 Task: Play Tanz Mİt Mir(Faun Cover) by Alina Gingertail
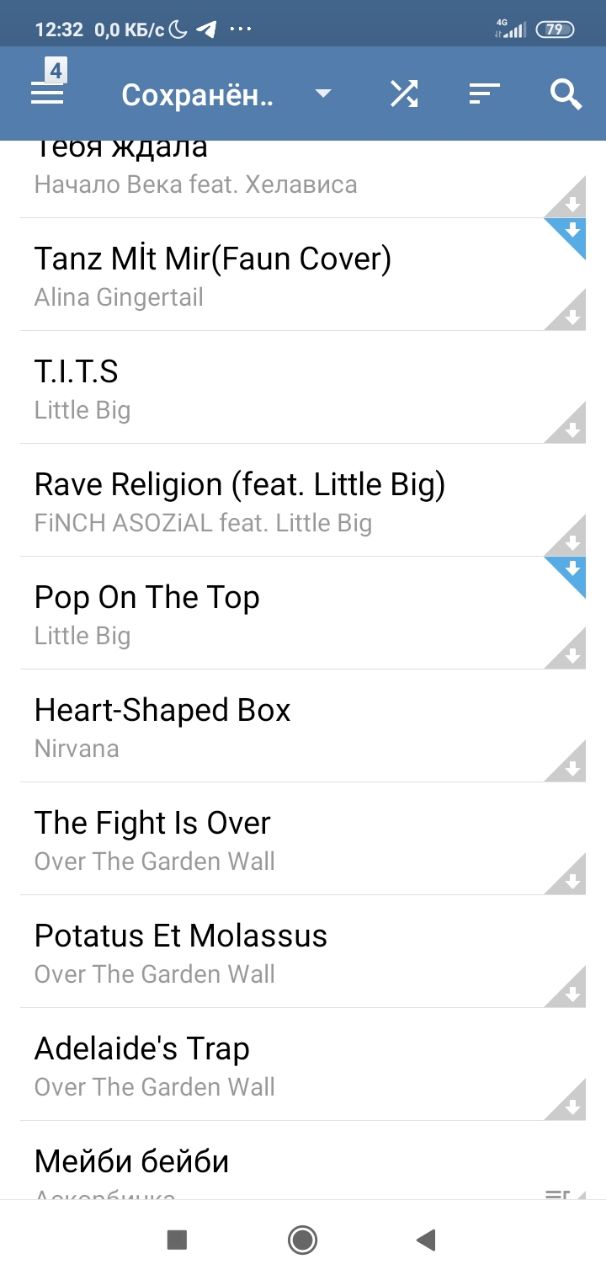pyautogui.click(x=303, y=274)
